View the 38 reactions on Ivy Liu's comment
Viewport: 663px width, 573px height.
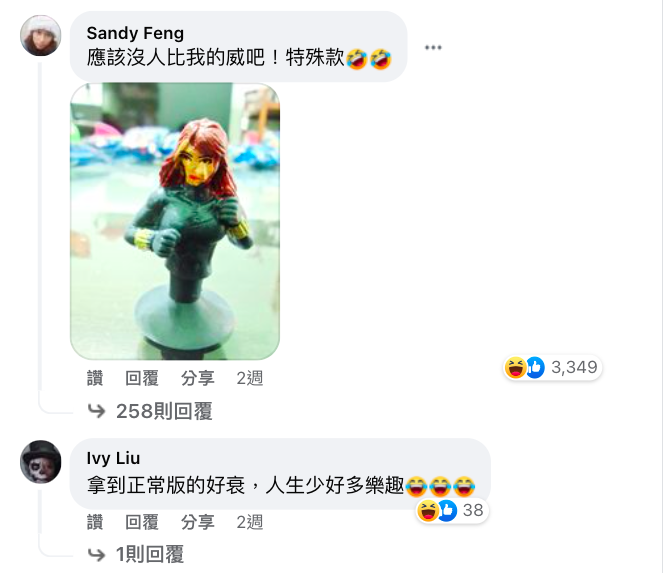coord(451,511)
